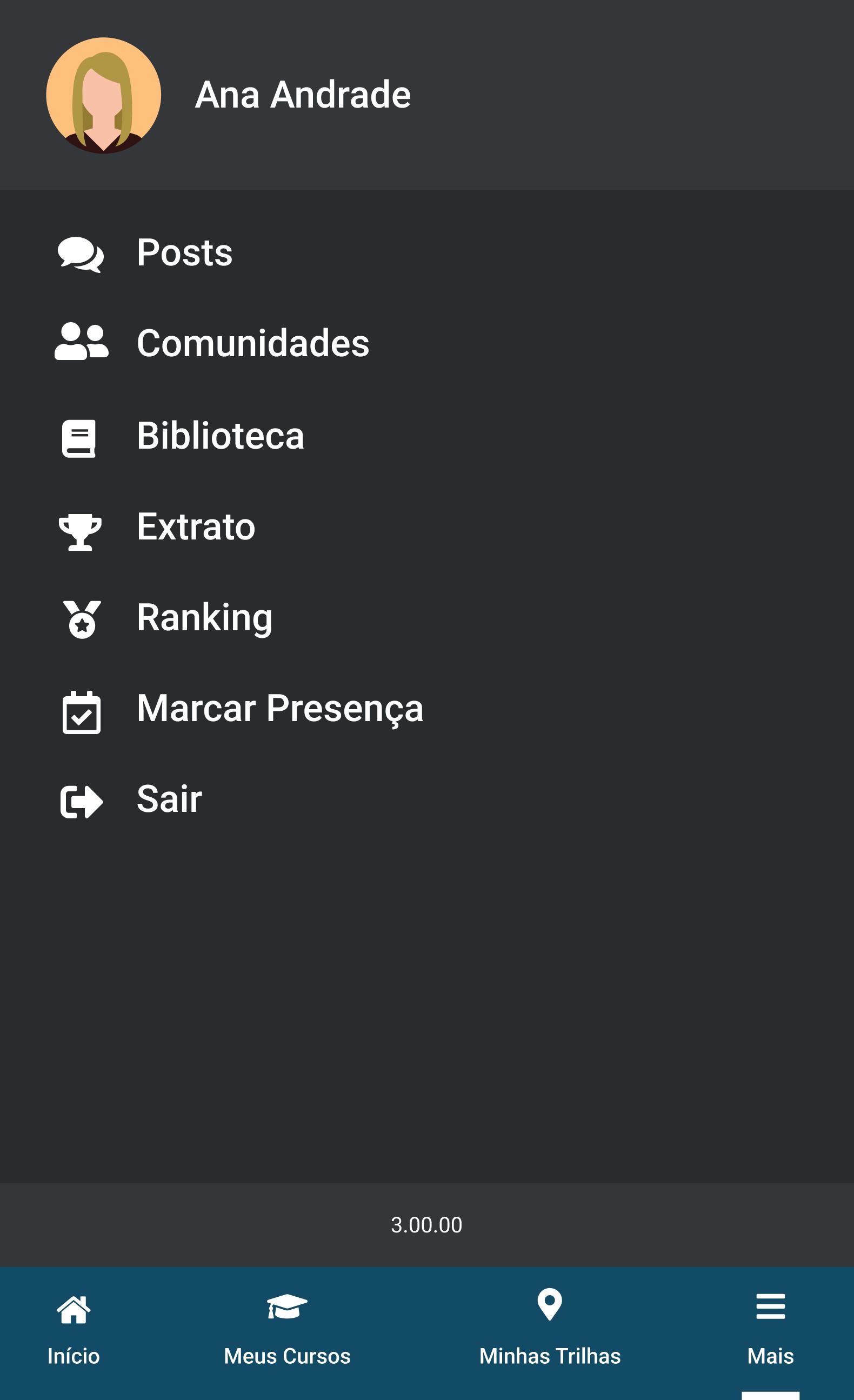Open the Ranking screen
854x1400 pixels.
(426, 618)
